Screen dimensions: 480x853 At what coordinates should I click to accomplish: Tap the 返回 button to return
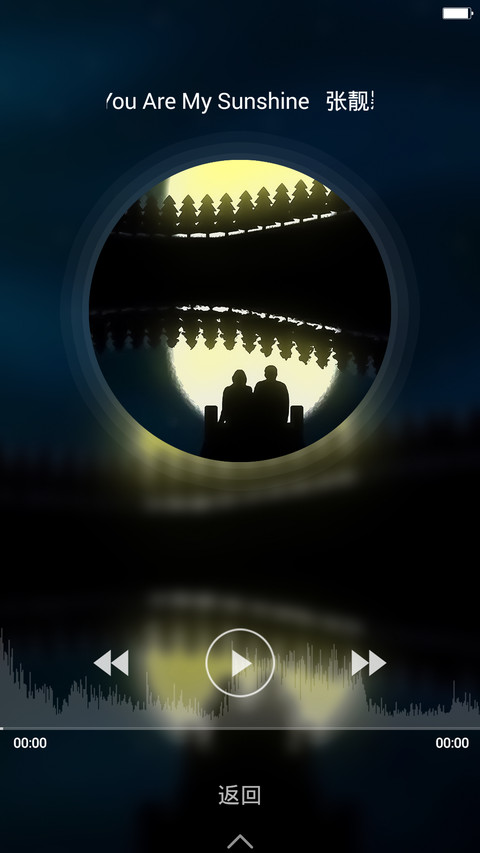pos(240,795)
